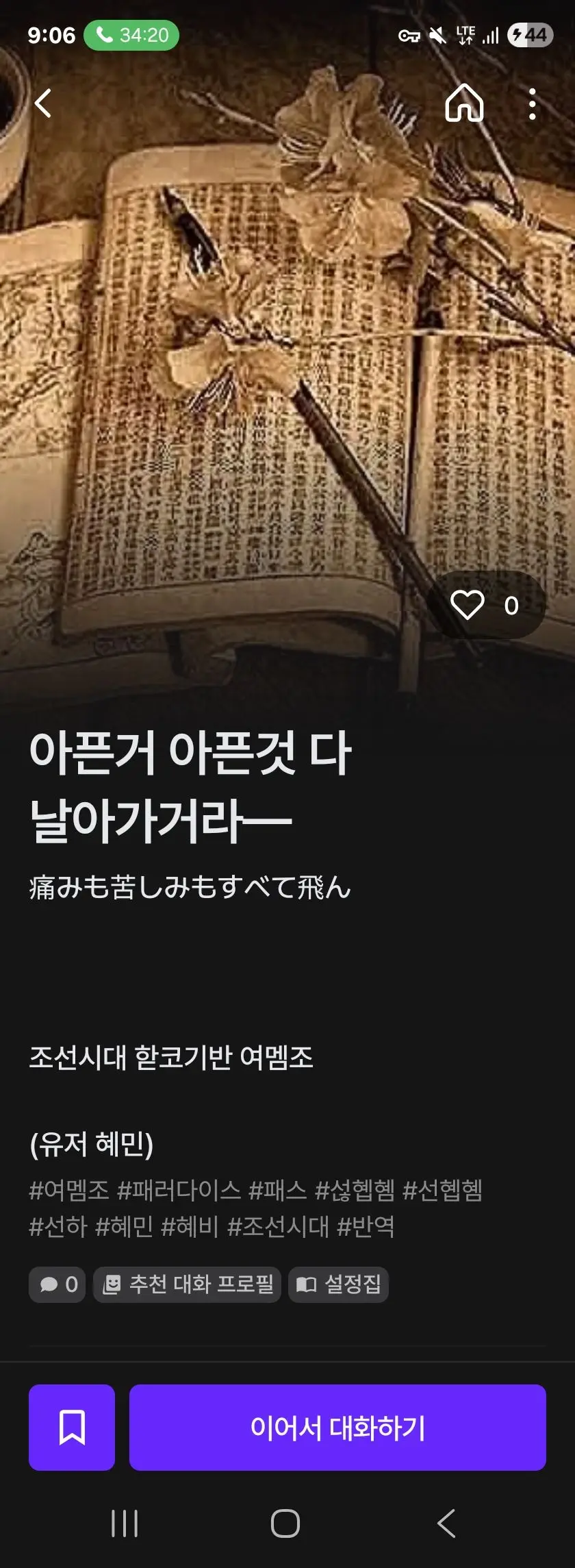Open the three-dot overflow menu
Viewport: 575px width, 1568px height.
click(x=532, y=104)
